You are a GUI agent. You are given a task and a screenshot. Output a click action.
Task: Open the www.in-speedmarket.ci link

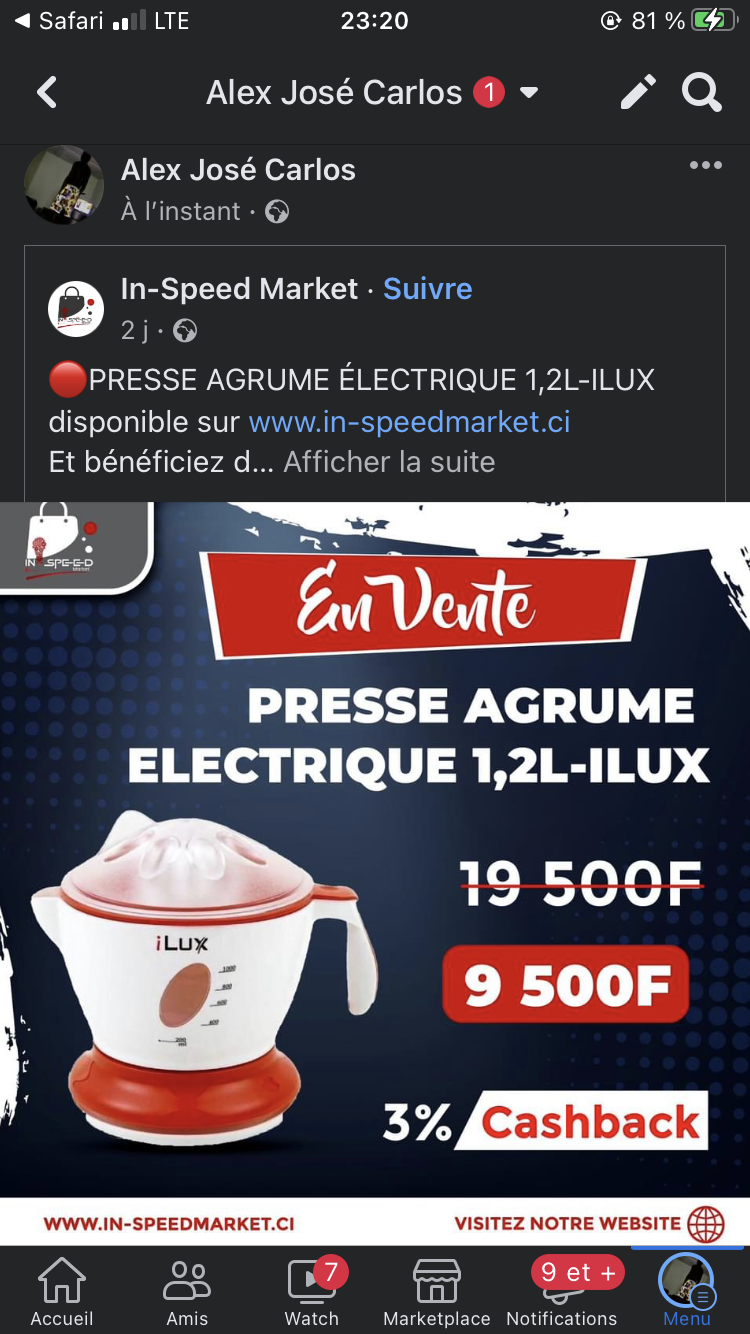click(x=409, y=421)
